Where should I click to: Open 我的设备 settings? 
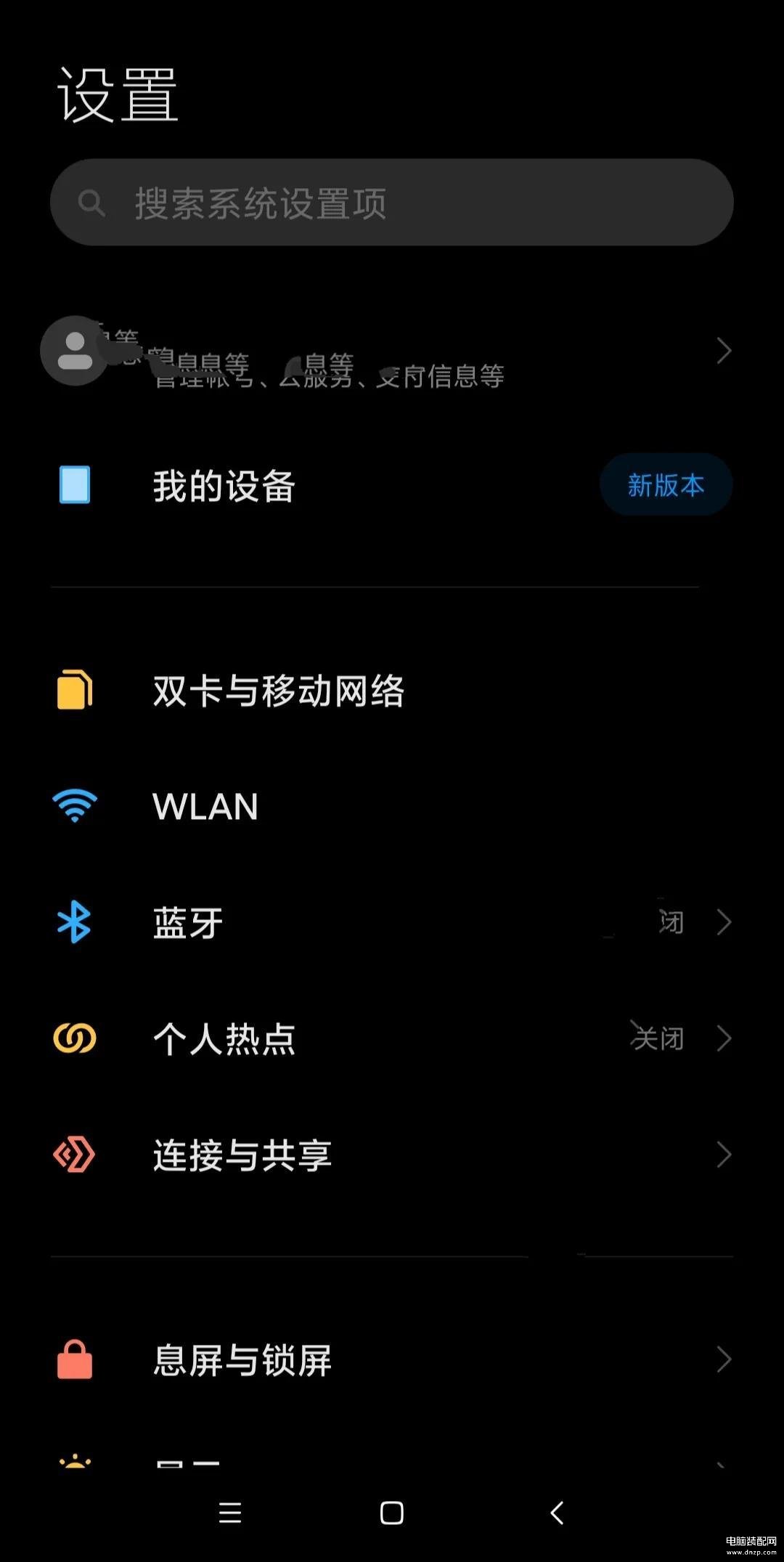pos(392,485)
